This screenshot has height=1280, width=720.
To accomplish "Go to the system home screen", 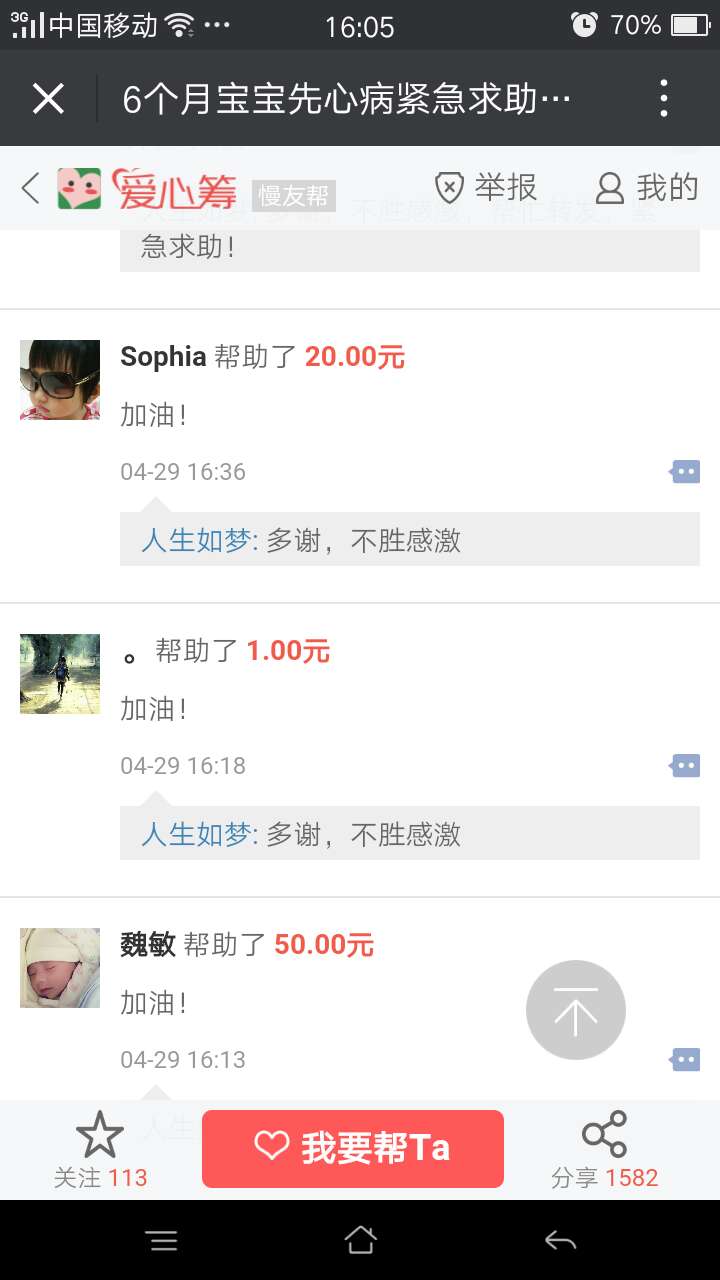I will (x=360, y=1241).
